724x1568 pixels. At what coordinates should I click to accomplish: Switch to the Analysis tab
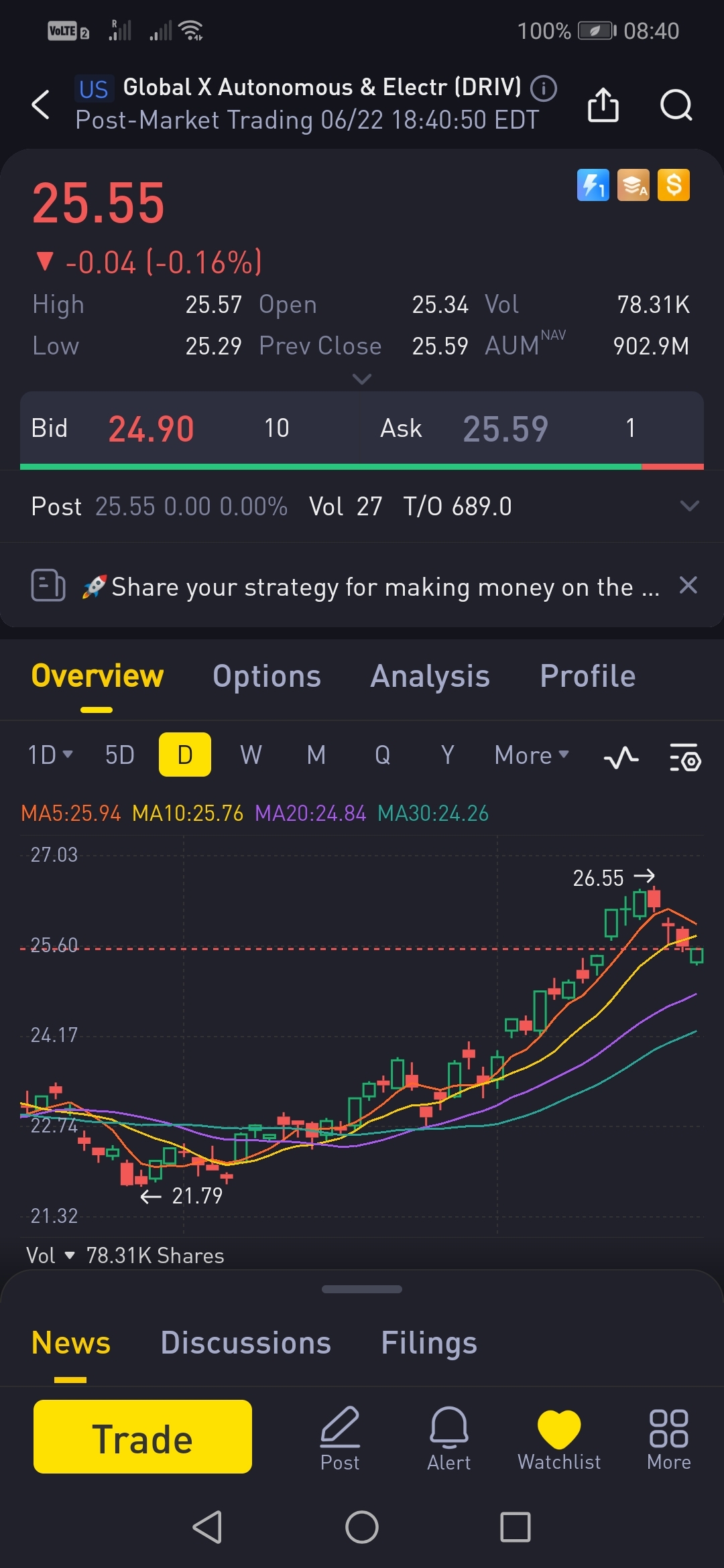[430, 676]
